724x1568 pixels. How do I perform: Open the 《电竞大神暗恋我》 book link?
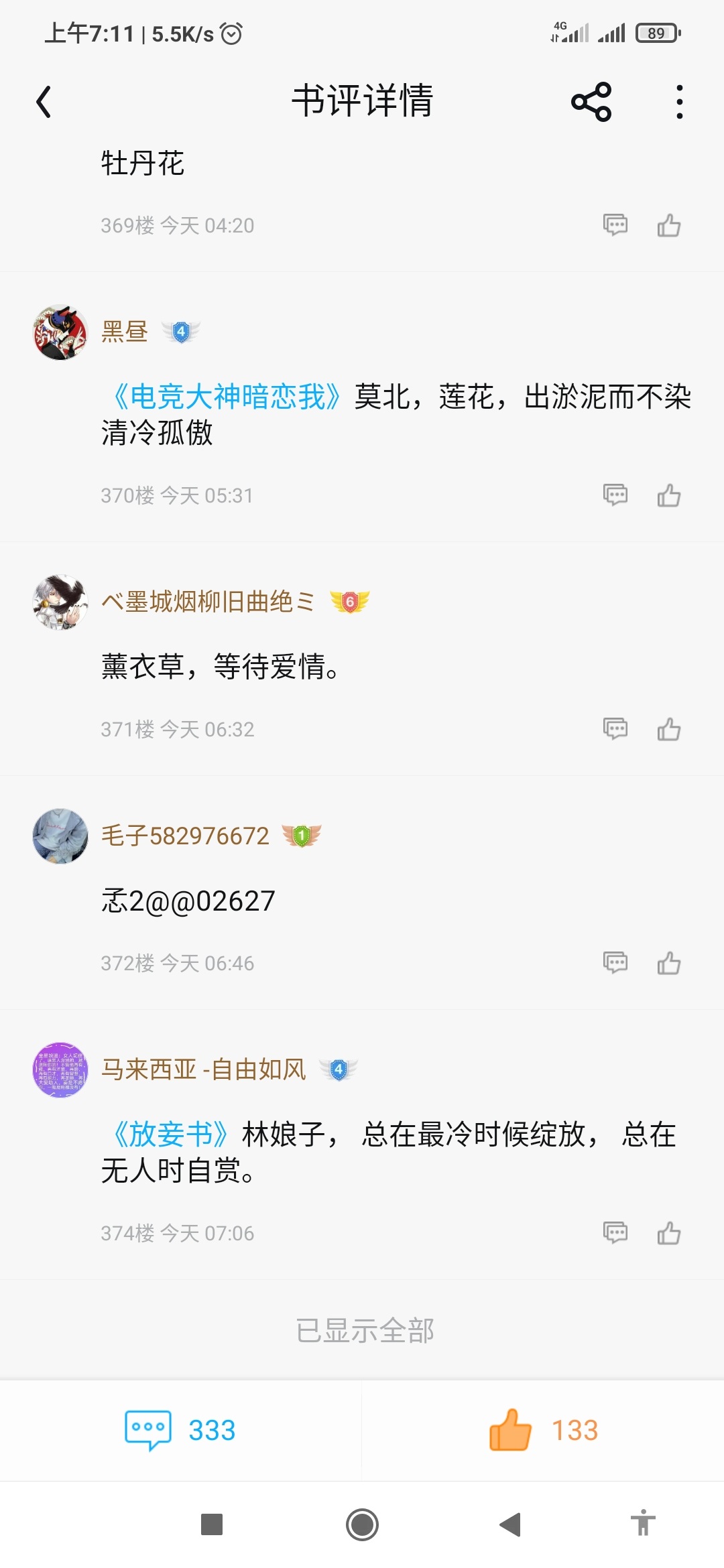point(227,397)
